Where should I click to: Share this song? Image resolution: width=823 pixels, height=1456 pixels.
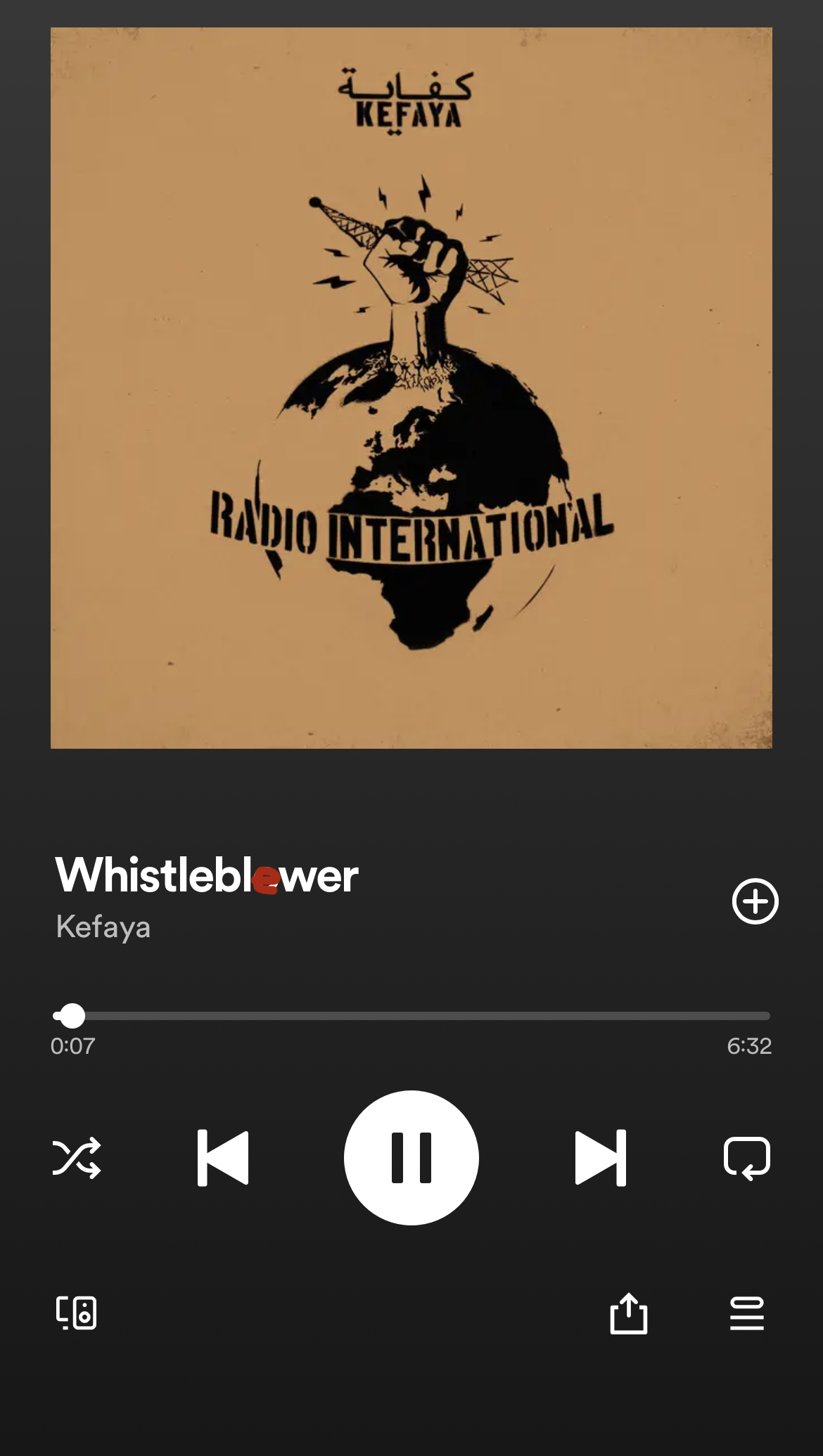(x=628, y=1313)
